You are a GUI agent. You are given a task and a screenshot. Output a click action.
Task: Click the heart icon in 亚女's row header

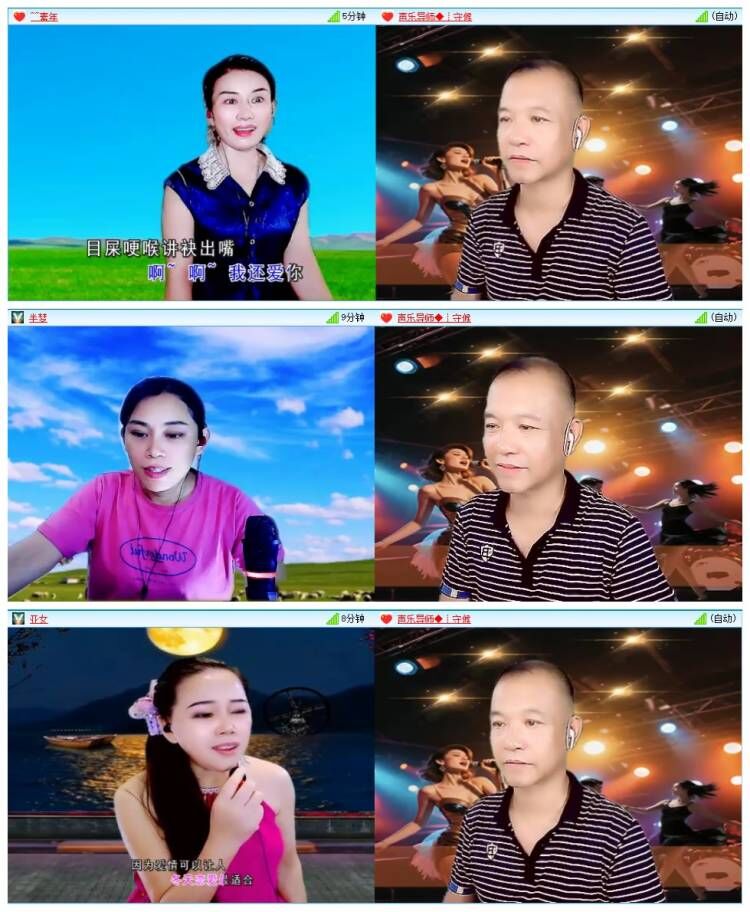[387, 620]
